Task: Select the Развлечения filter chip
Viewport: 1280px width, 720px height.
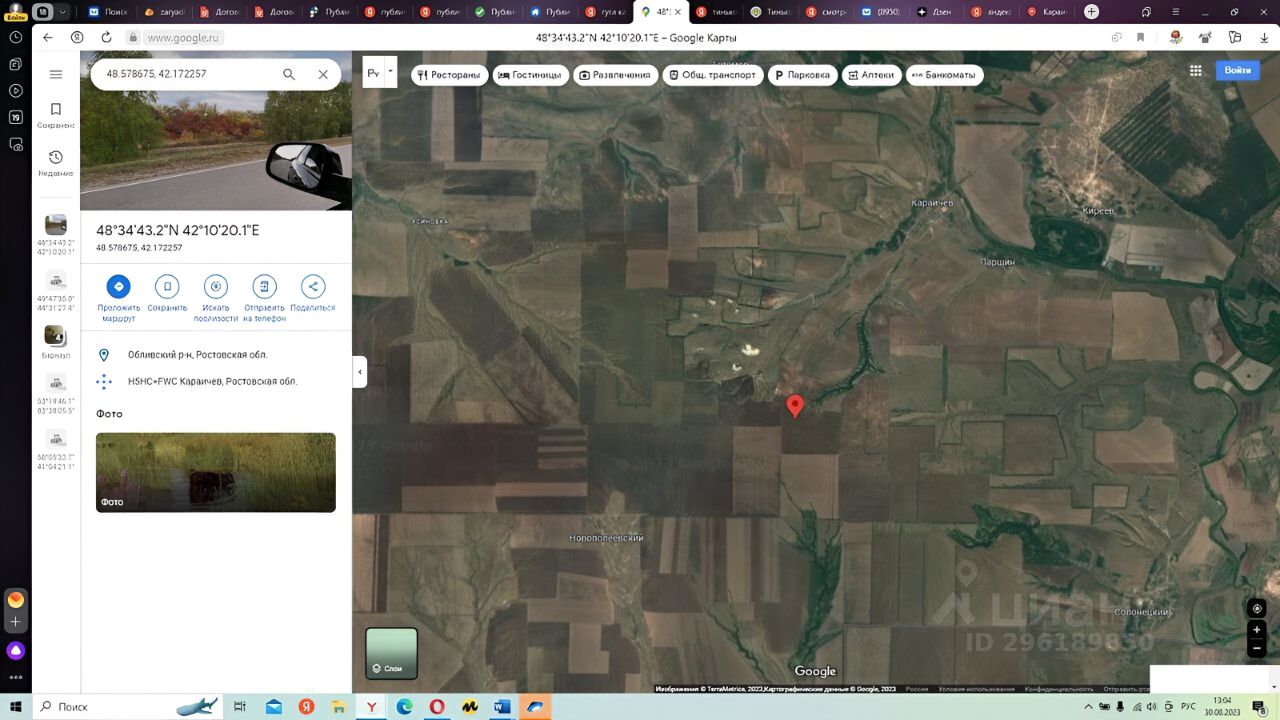Action: 615,75
